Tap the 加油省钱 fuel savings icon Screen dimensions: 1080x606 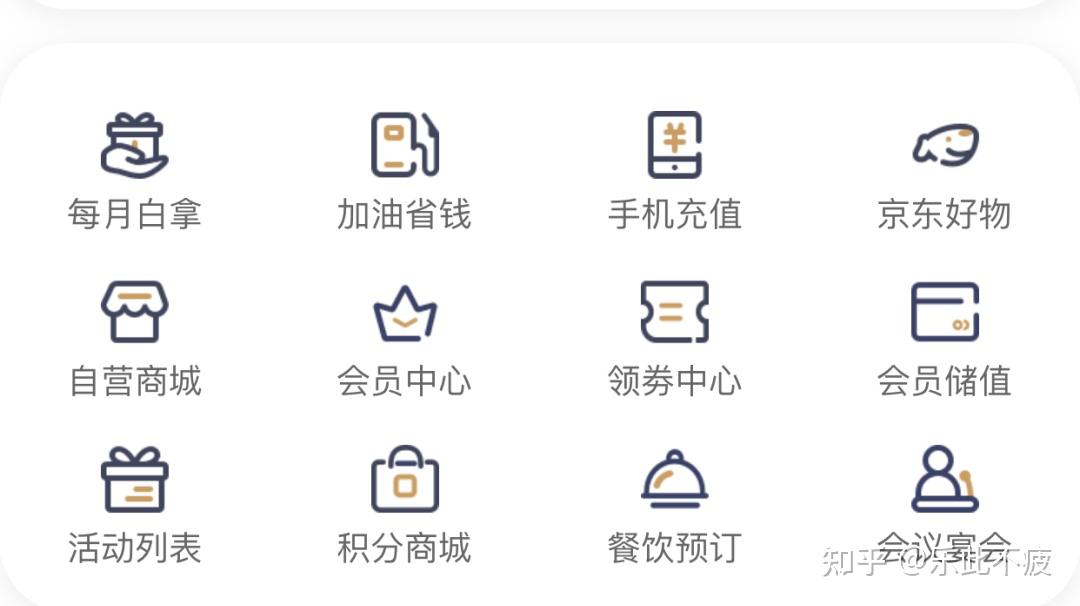(x=404, y=147)
